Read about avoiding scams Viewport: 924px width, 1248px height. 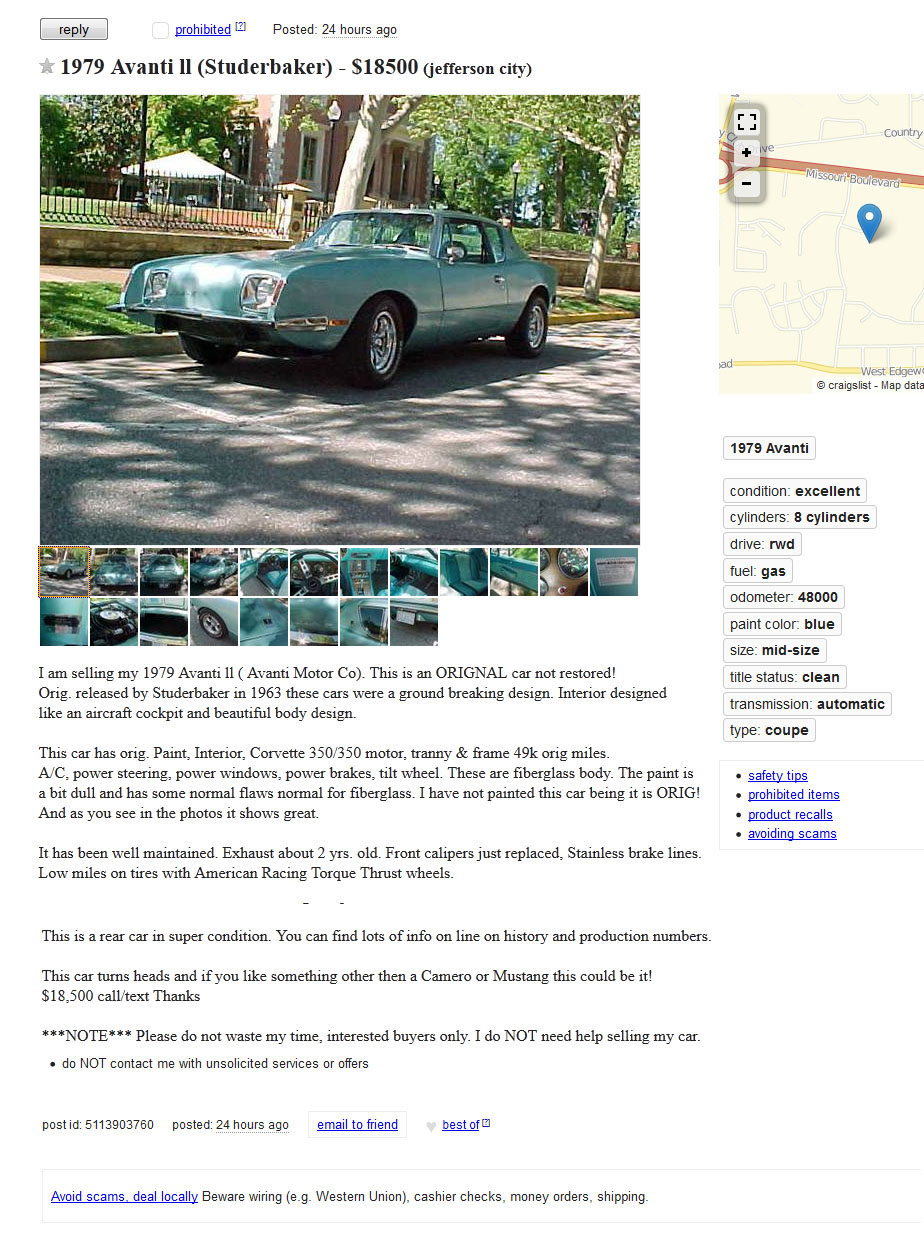tap(792, 834)
